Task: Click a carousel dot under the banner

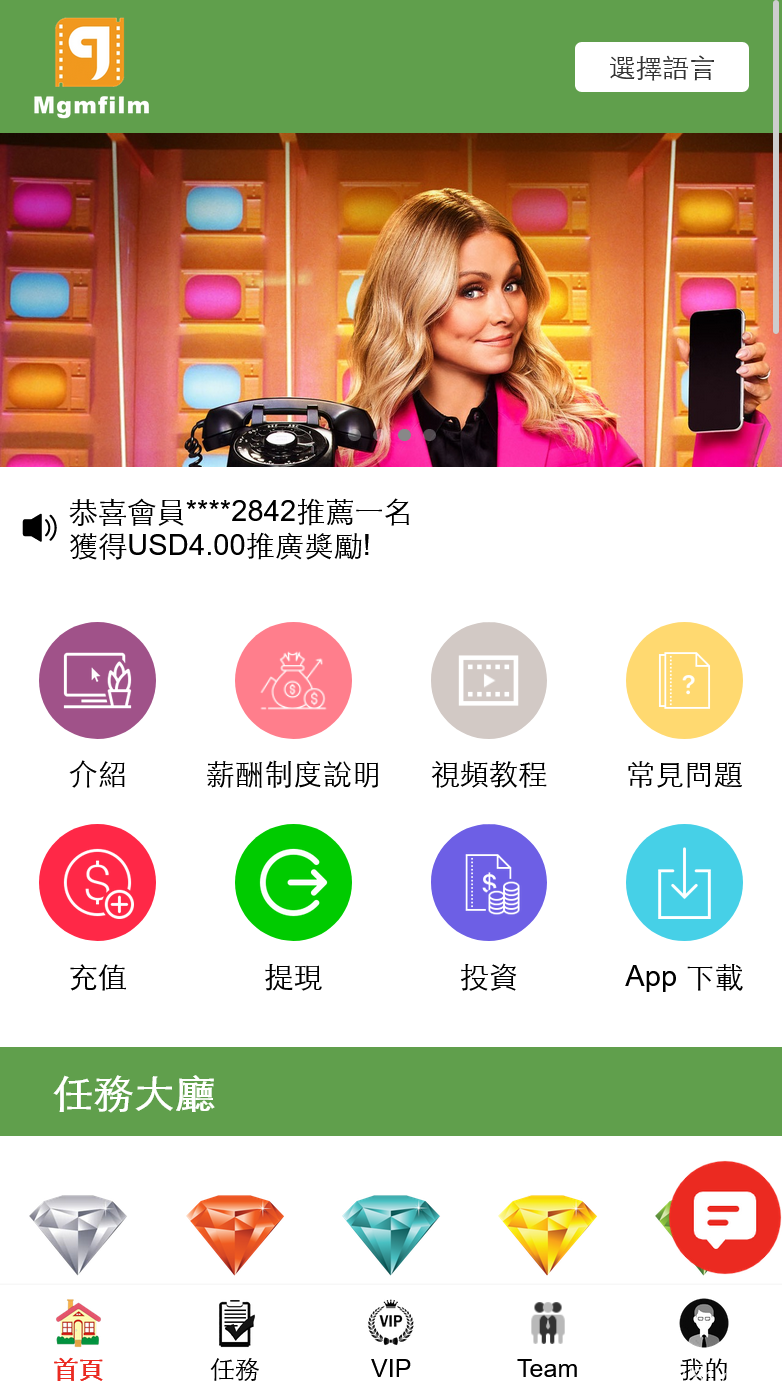Action: [406, 434]
